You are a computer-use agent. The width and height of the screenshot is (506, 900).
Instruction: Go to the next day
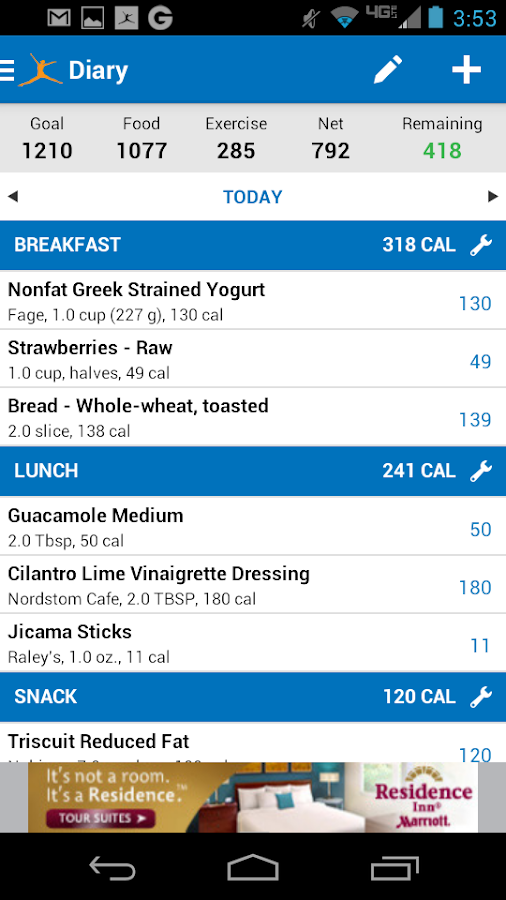[493, 197]
